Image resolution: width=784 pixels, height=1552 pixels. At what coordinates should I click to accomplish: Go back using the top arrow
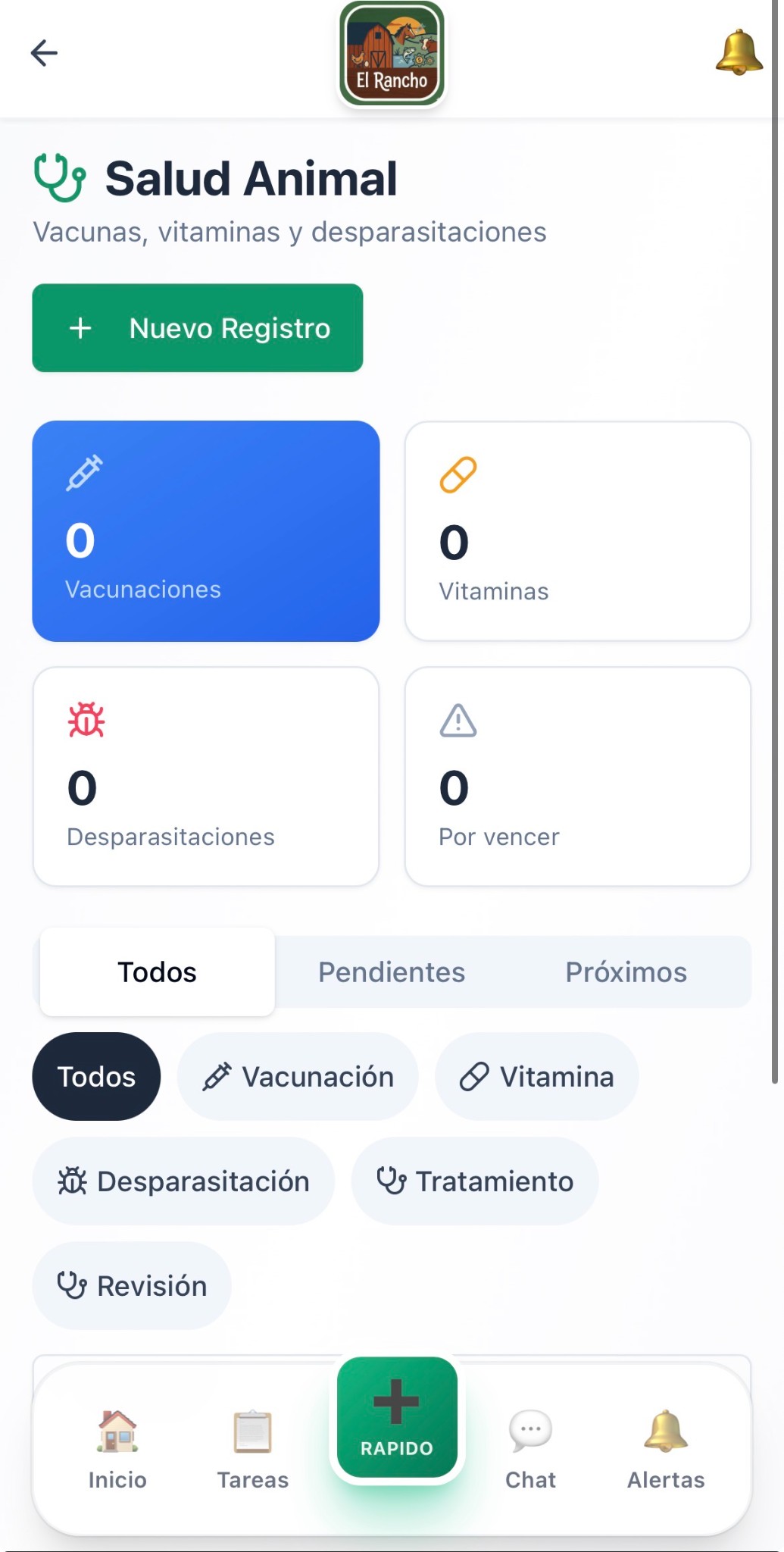[x=44, y=53]
